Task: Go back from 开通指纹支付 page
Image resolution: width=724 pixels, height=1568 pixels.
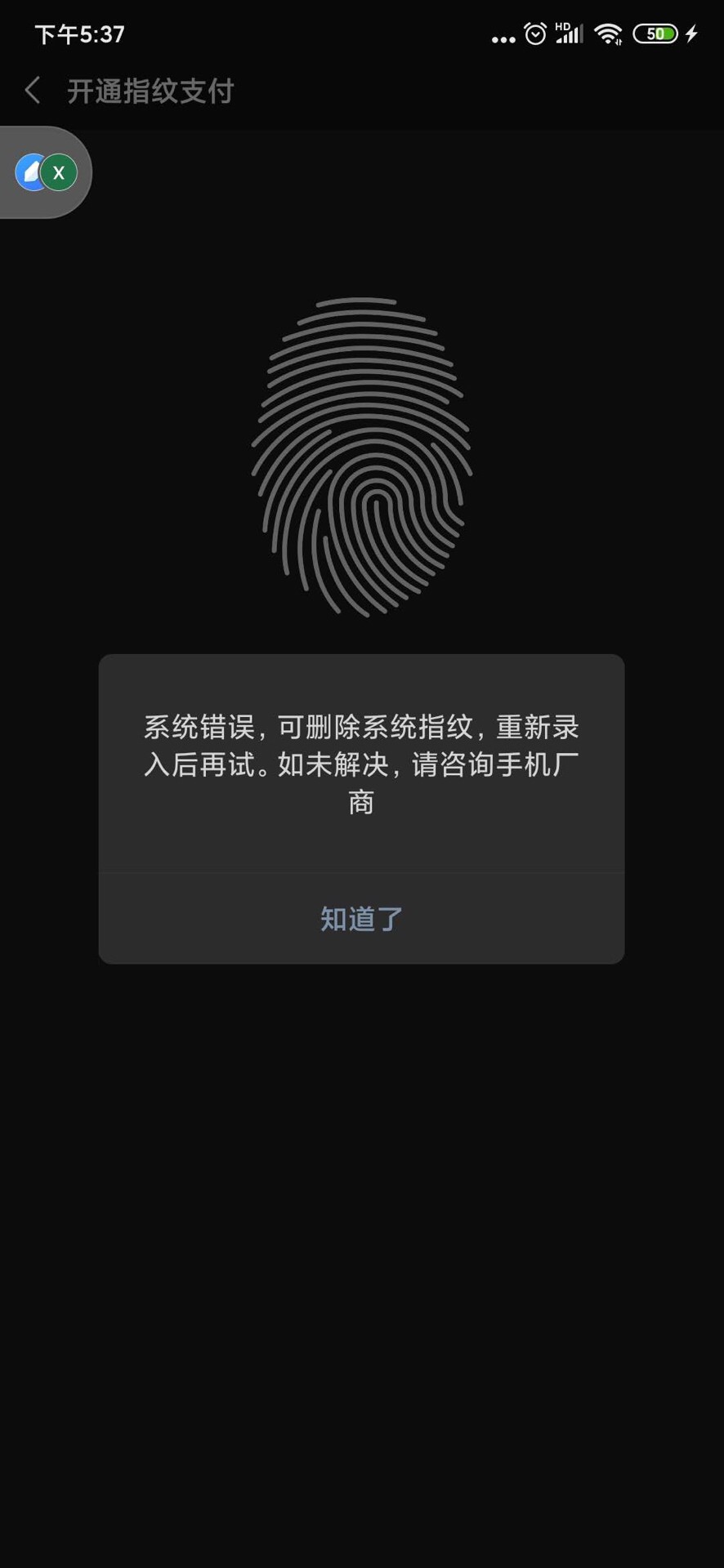Action: [x=33, y=91]
